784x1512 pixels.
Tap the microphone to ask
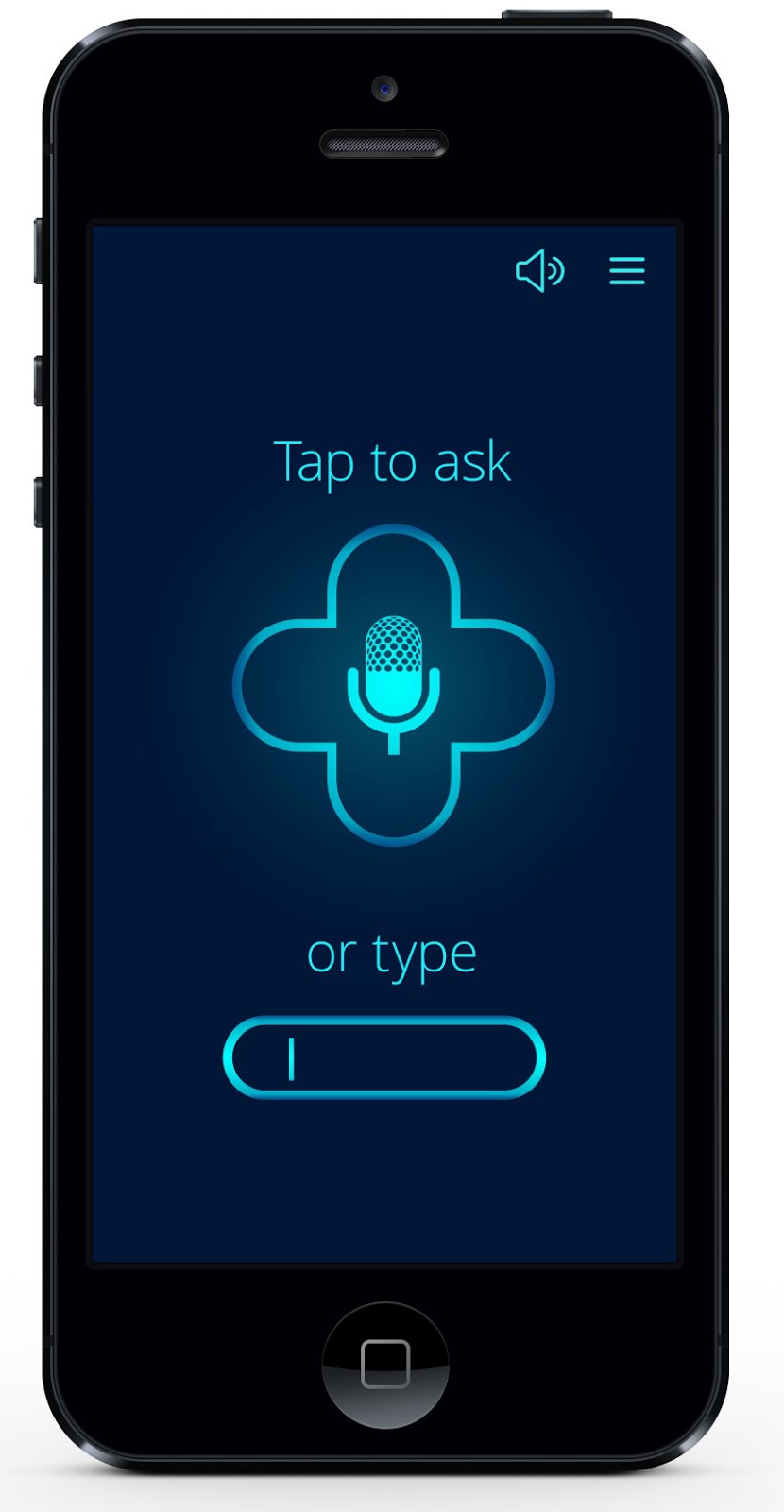click(x=393, y=684)
